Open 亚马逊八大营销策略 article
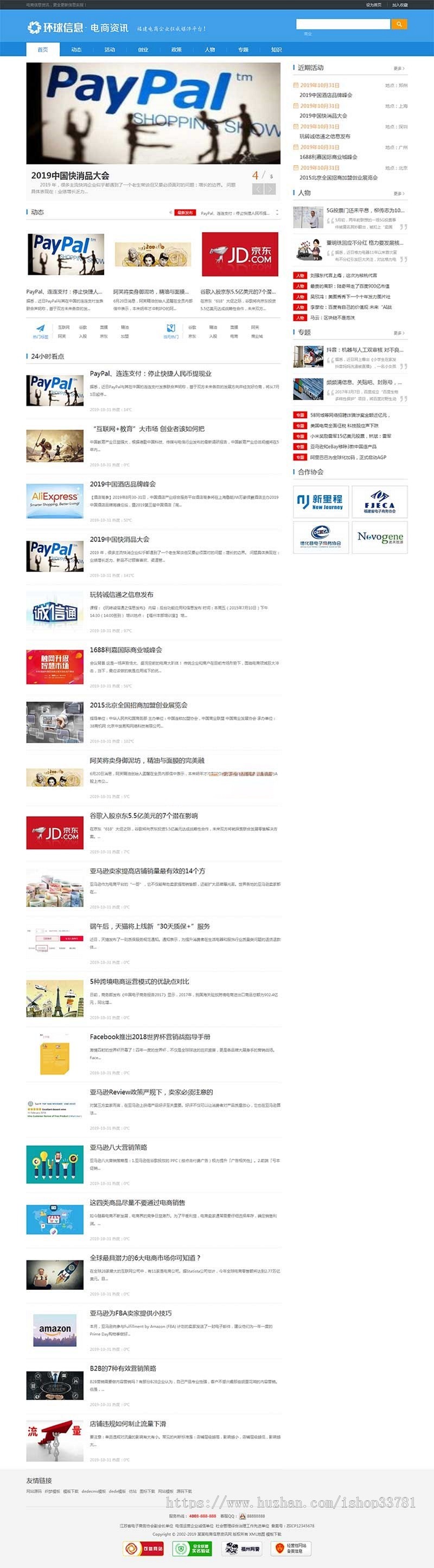The width and height of the screenshot is (434, 1568). click(119, 1148)
